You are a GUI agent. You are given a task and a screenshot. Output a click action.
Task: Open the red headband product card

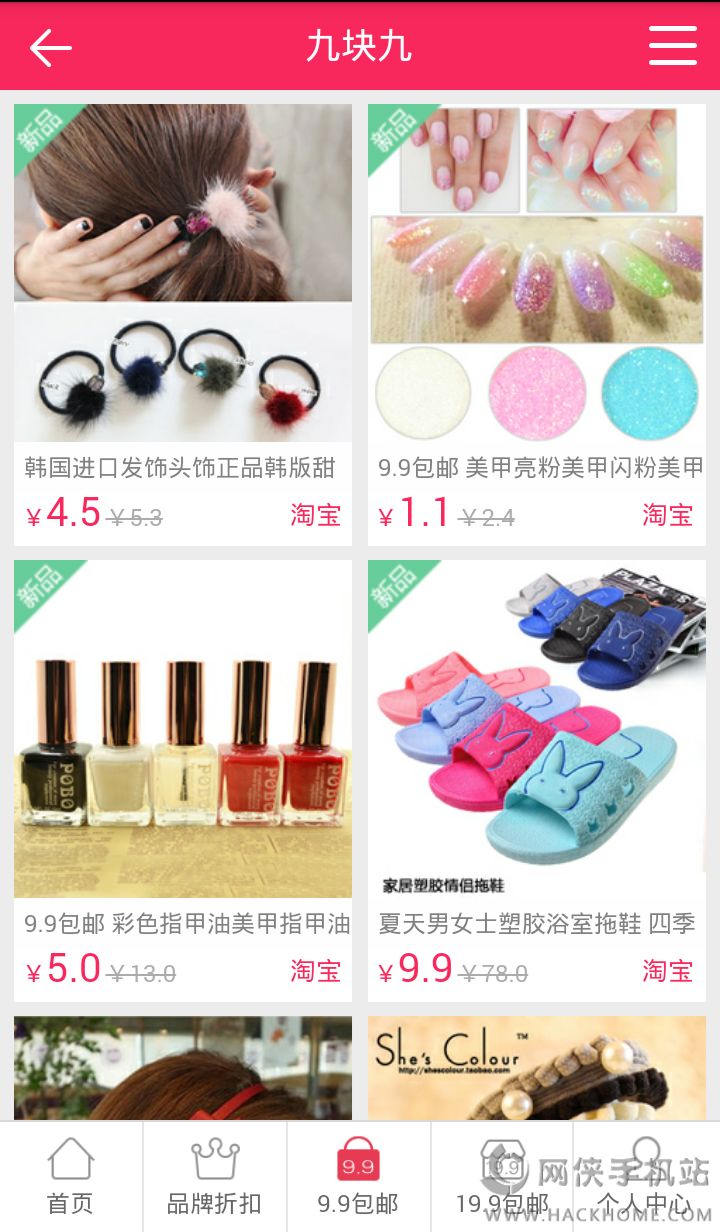183,1068
